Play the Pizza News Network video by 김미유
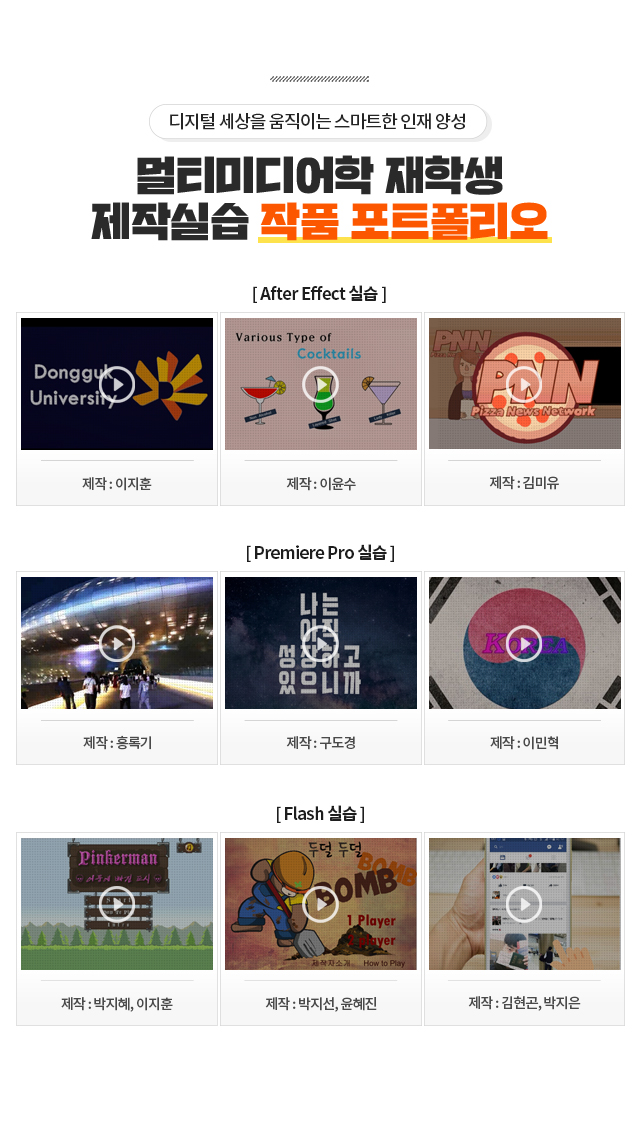638x1129 pixels. pos(524,384)
